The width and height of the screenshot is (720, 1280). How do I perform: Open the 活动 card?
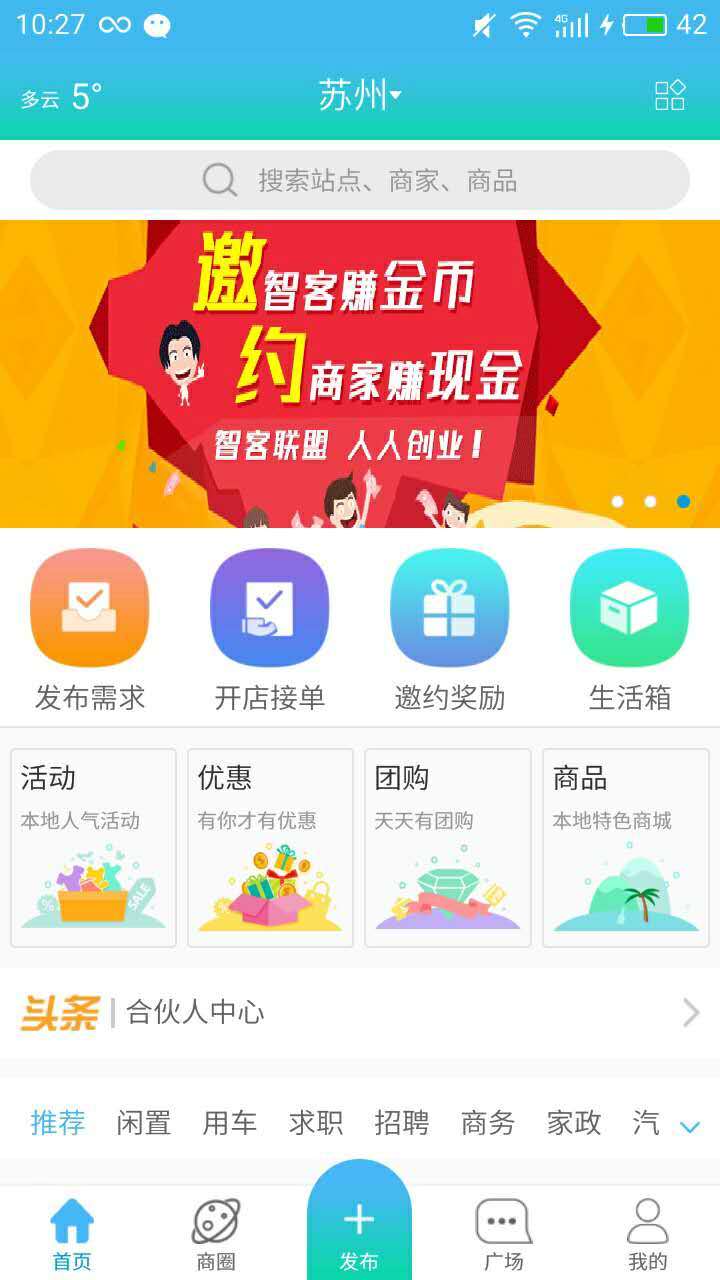tap(94, 847)
